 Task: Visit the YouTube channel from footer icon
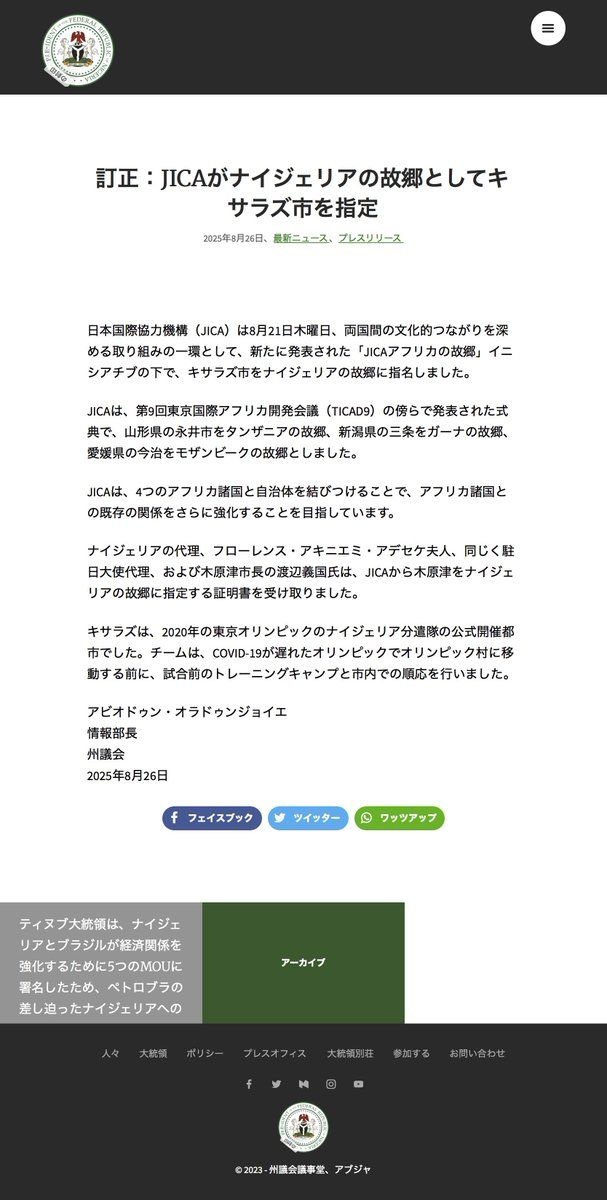coord(358,1084)
